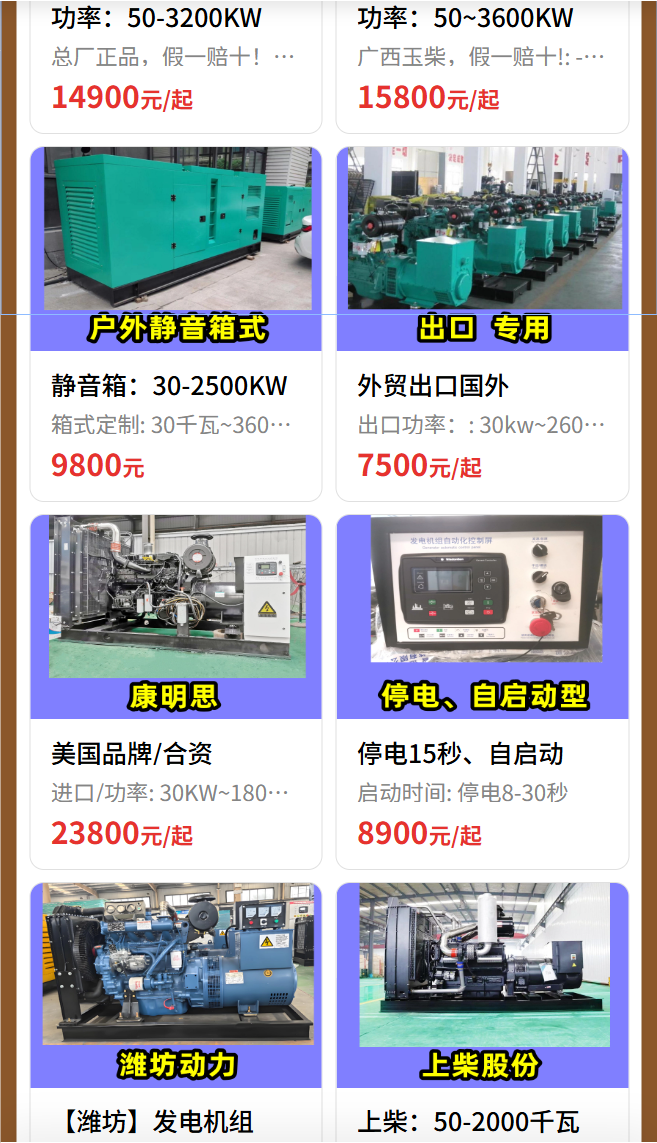
Task: Open the 14900元 generator card with 50-3200KW
Action: tap(176, 67)
